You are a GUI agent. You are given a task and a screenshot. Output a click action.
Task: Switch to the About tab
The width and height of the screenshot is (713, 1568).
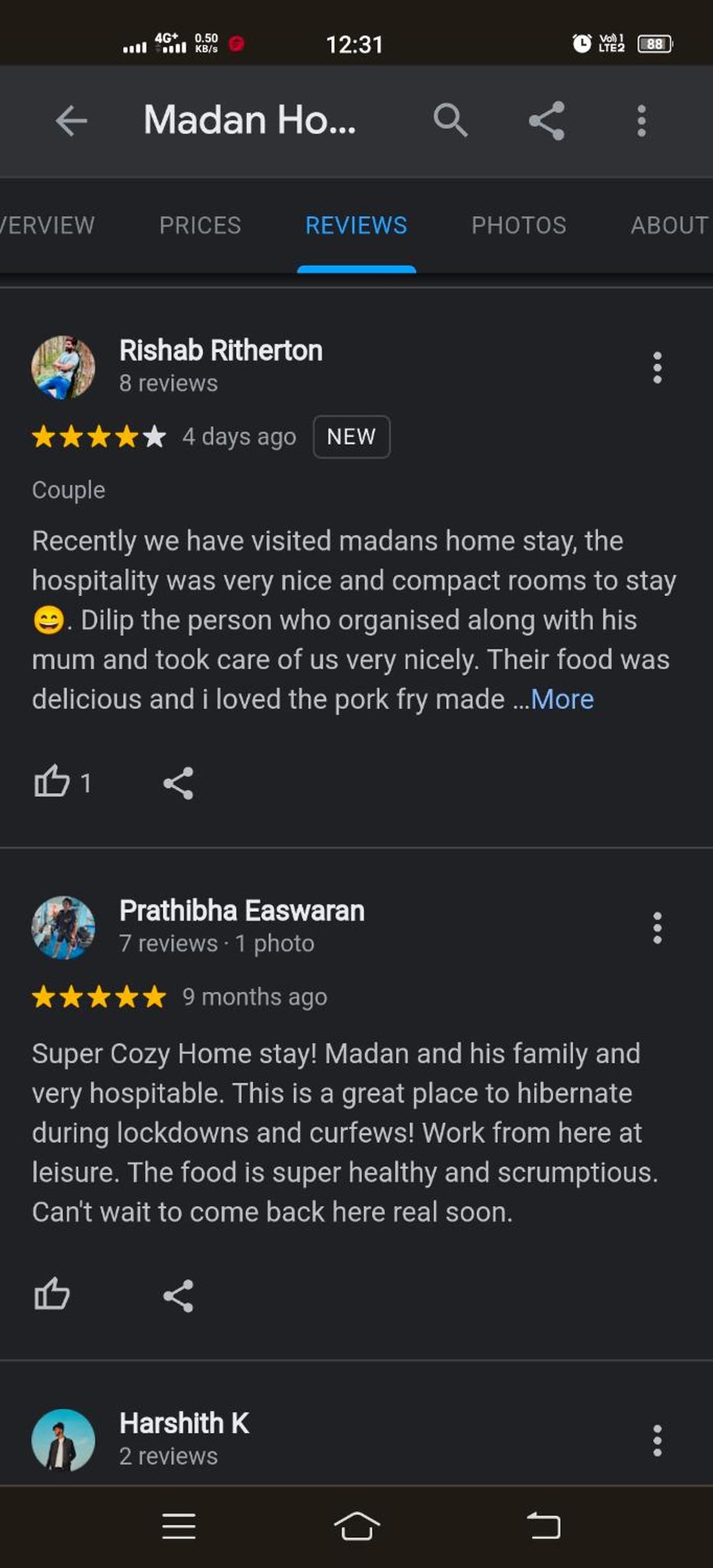pos(669,225)
